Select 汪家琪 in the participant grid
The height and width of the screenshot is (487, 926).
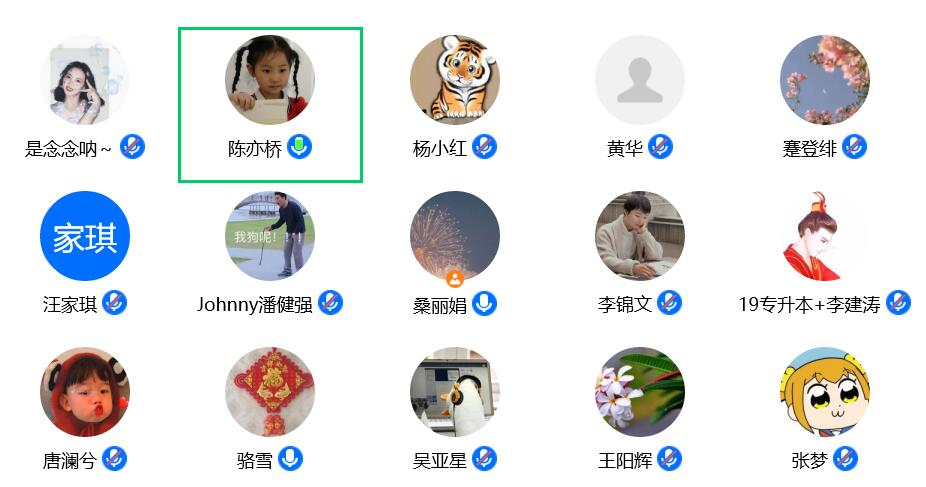point(85,237)
